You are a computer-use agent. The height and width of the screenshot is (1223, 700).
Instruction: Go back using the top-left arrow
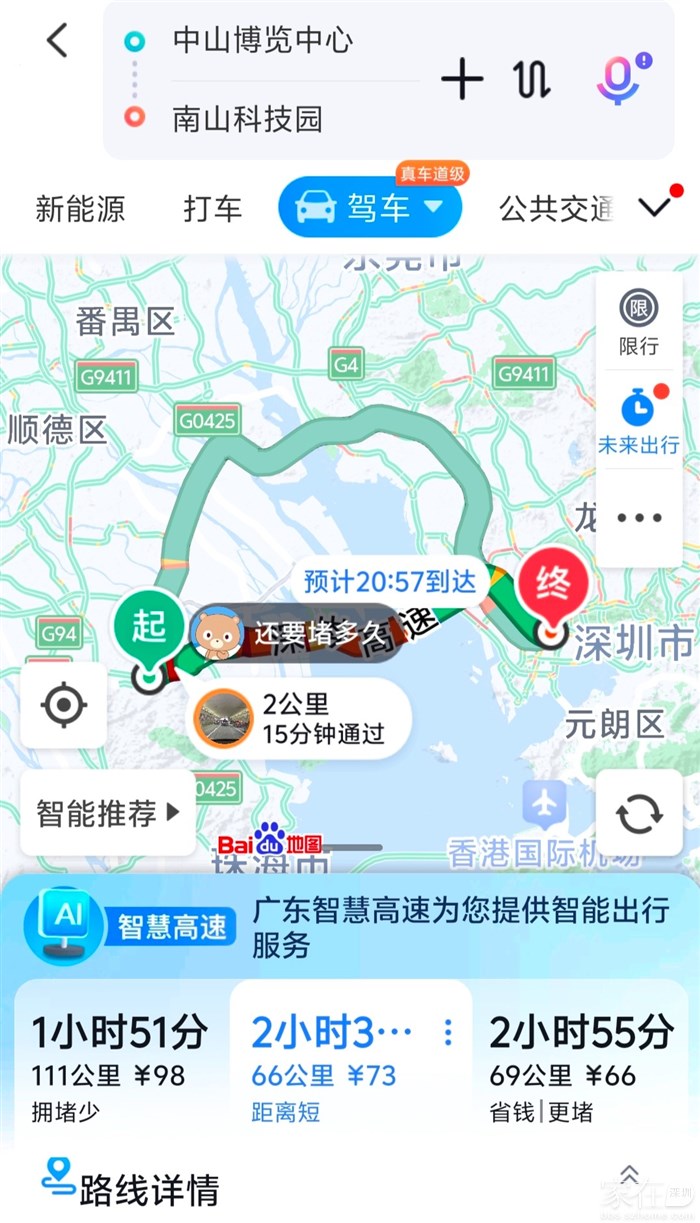tap(57, 42)
